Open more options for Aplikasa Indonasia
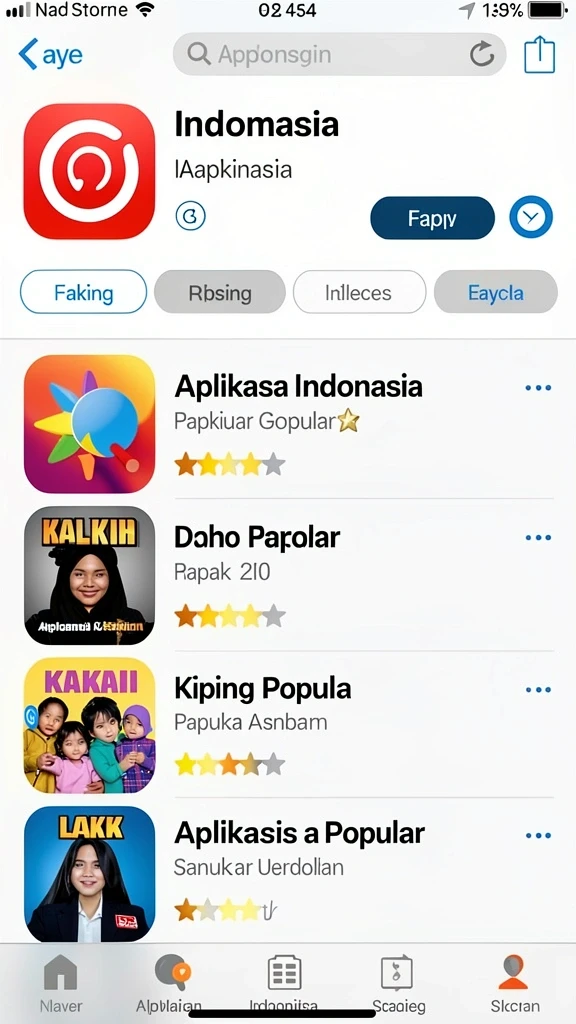This screenshot has height=1024, width=576. pyautogui.click(x=538, y=388)
